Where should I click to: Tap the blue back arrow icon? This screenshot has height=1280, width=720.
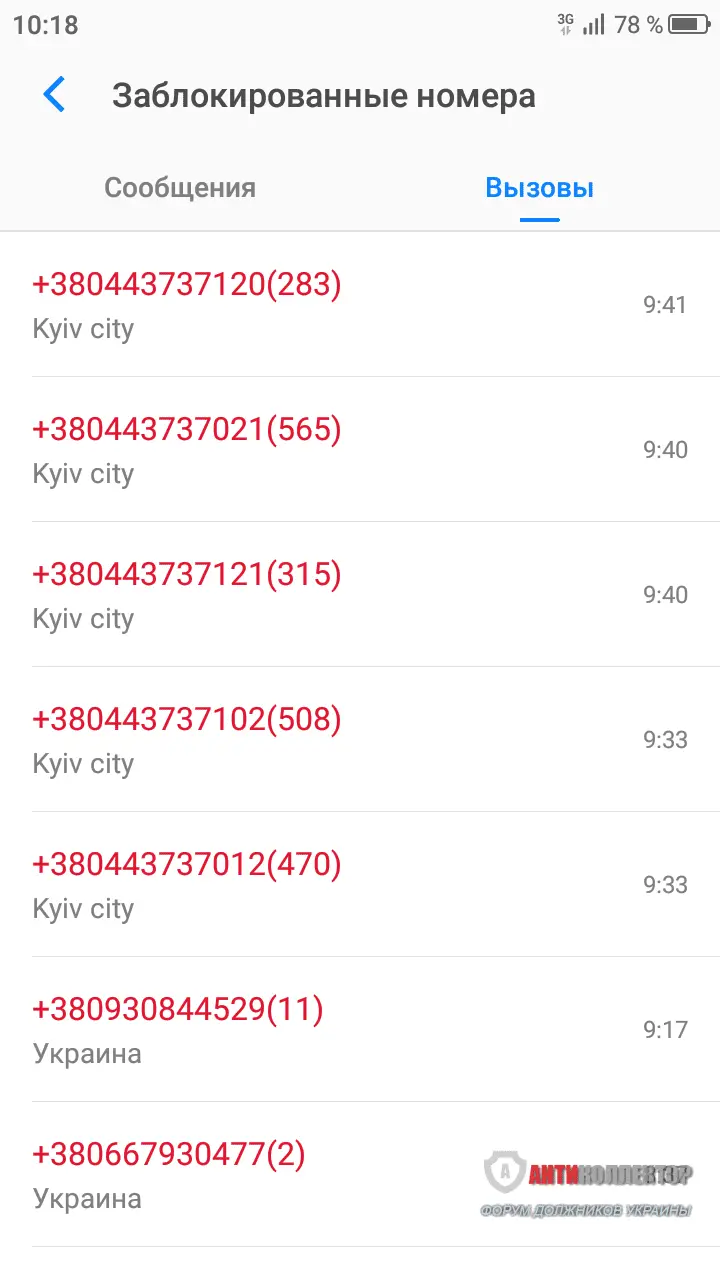coord(53,95)
